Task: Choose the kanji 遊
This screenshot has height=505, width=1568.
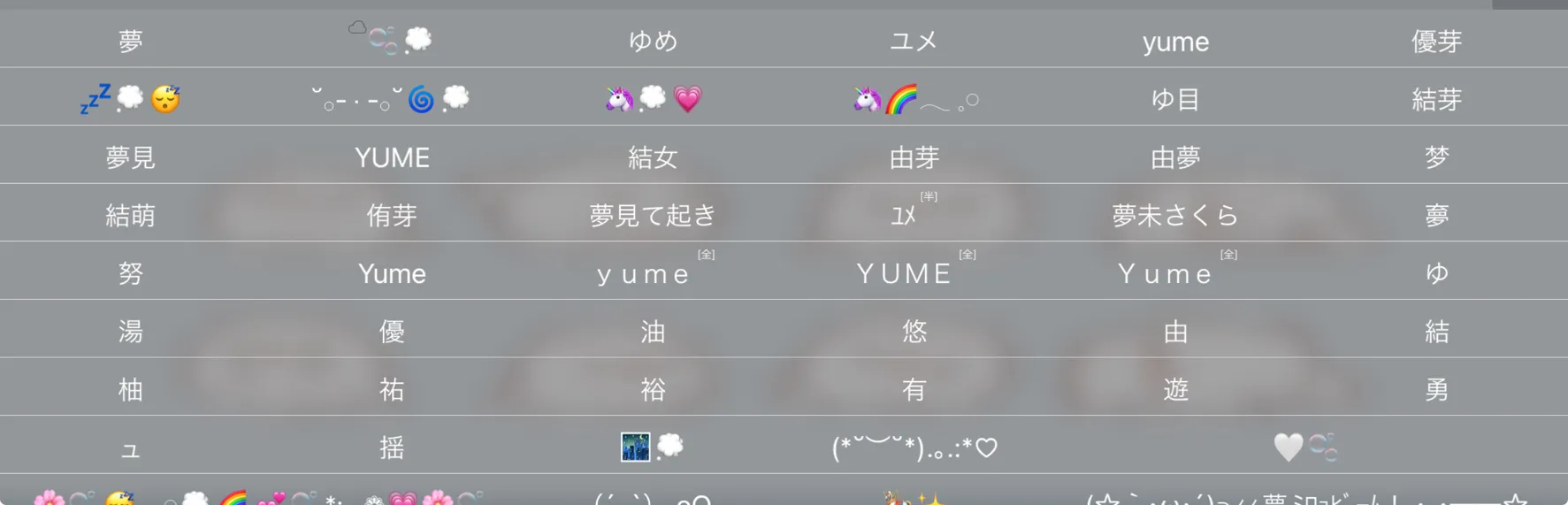Action: pos(1174,389)
